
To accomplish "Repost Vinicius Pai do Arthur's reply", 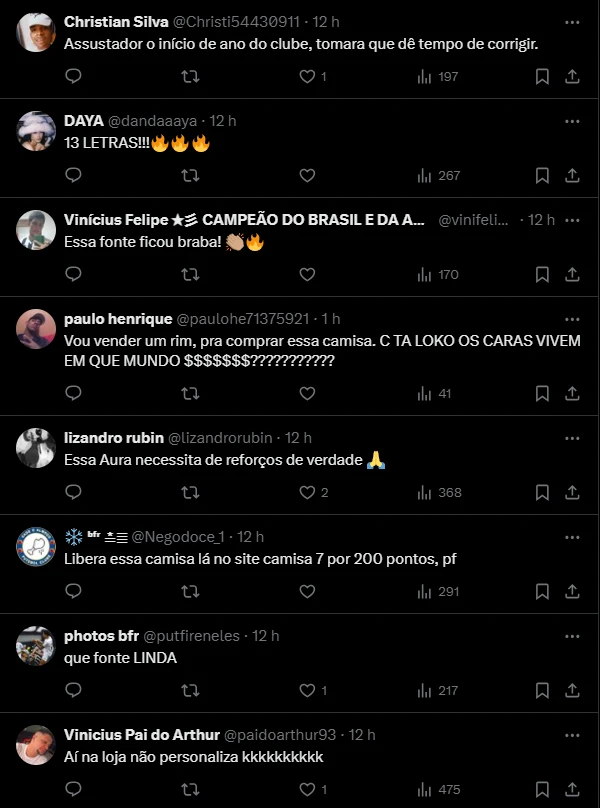I will (x=190, y=790).
